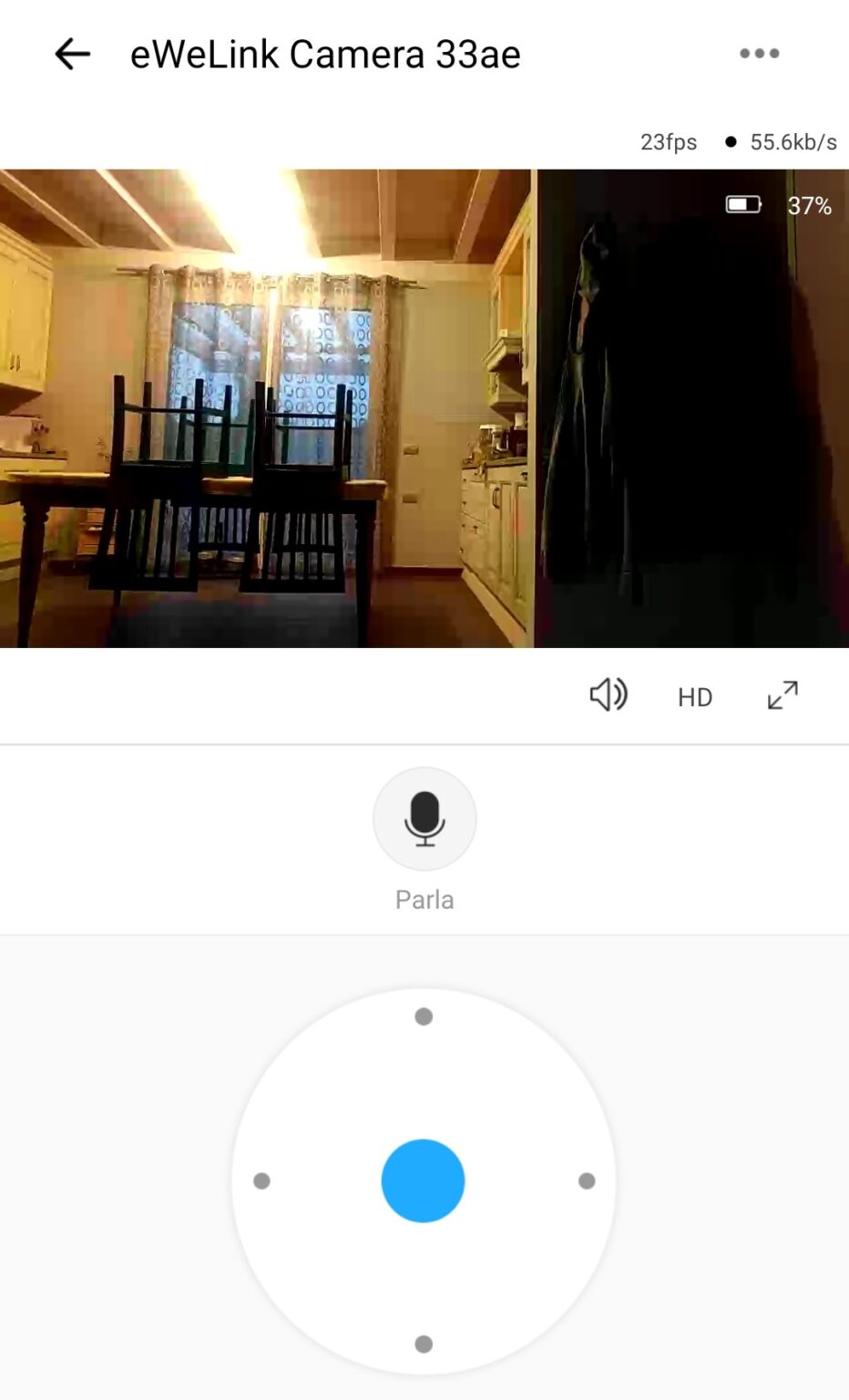Pan the camera up using the top dot

423,1016
